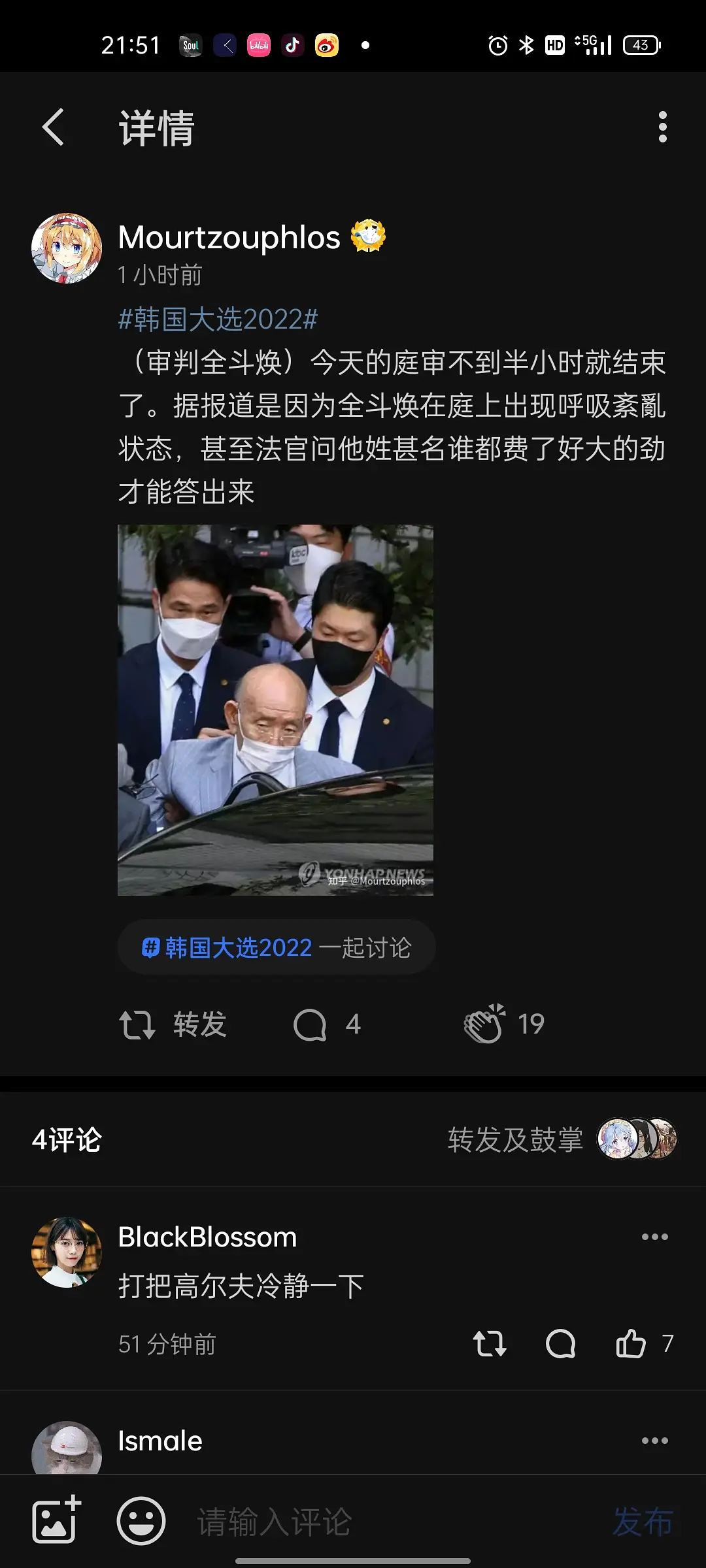Open the emoji picker
Screen dimensions: 706x1568
(141, 1521)
